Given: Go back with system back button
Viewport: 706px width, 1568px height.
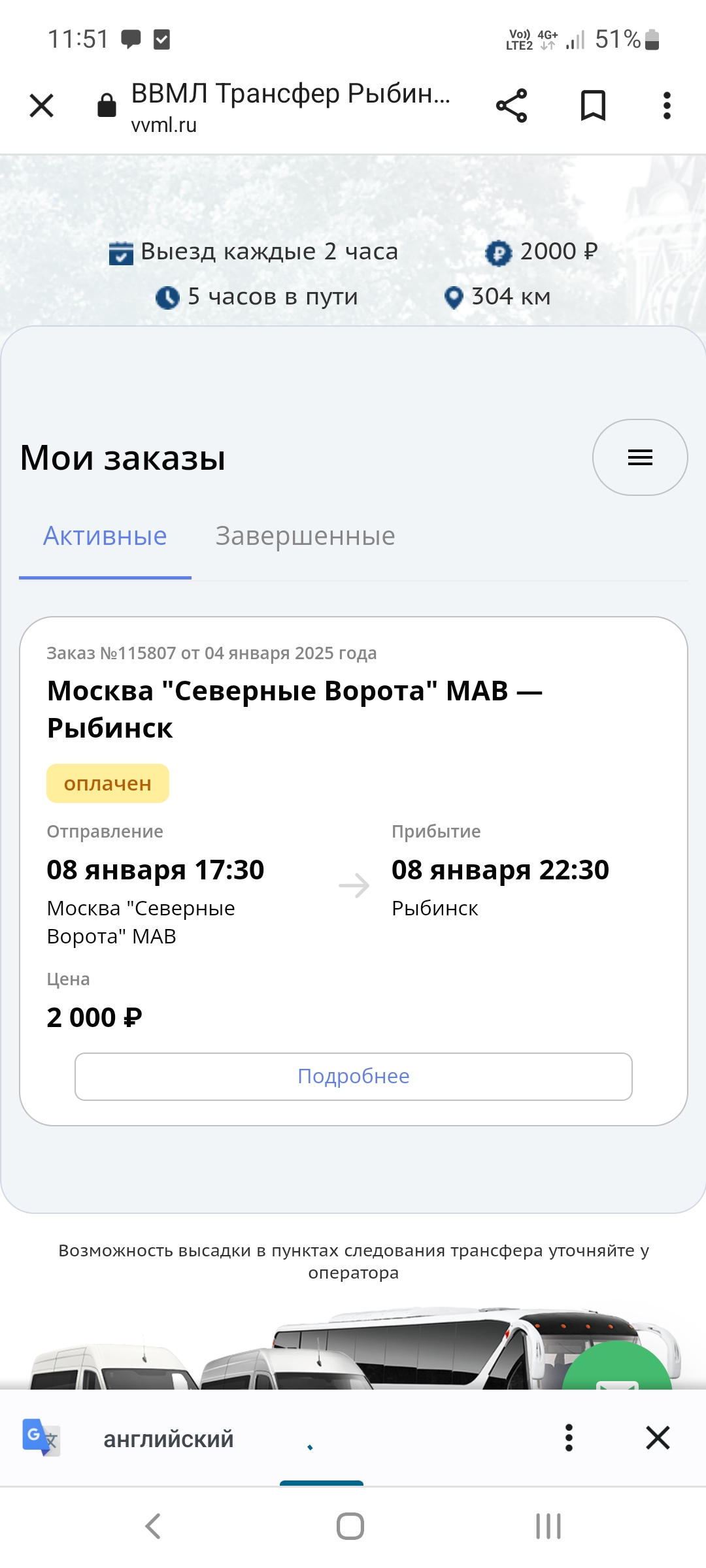Looking at the screenshot, I should tap(153, 1526).
